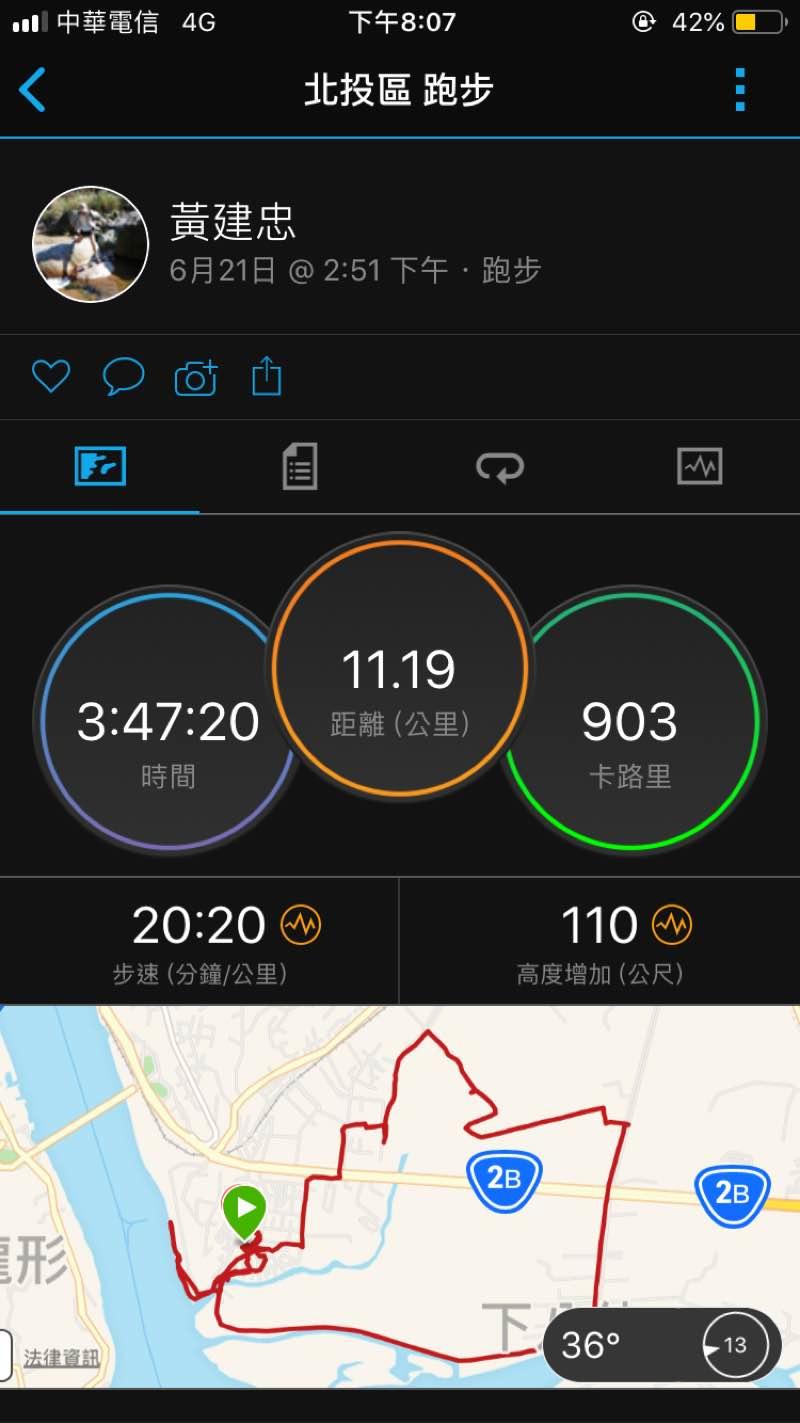
Task: Open the 法律資訊 legal link on map
Action: 62,1358
